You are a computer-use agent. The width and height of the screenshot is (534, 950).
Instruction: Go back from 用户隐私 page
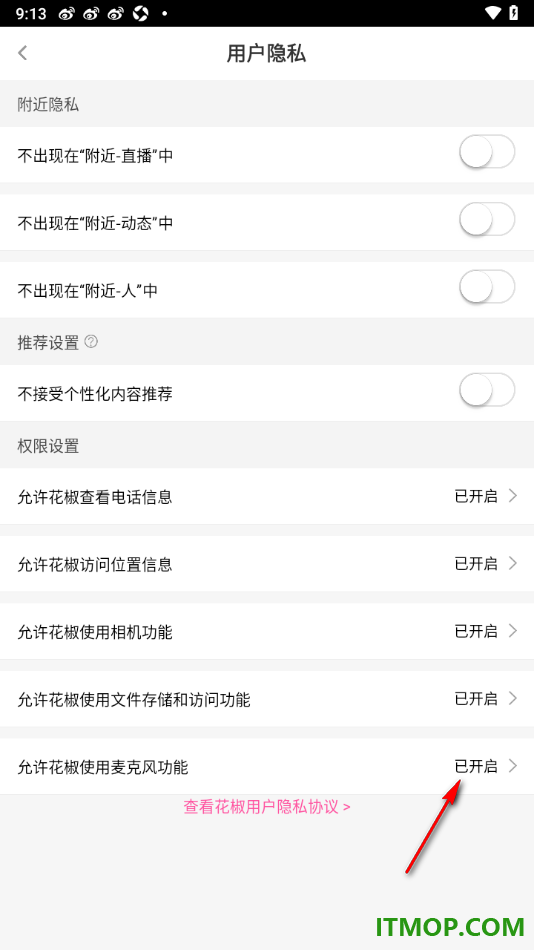pyautogui.click(x=23, y=53)
